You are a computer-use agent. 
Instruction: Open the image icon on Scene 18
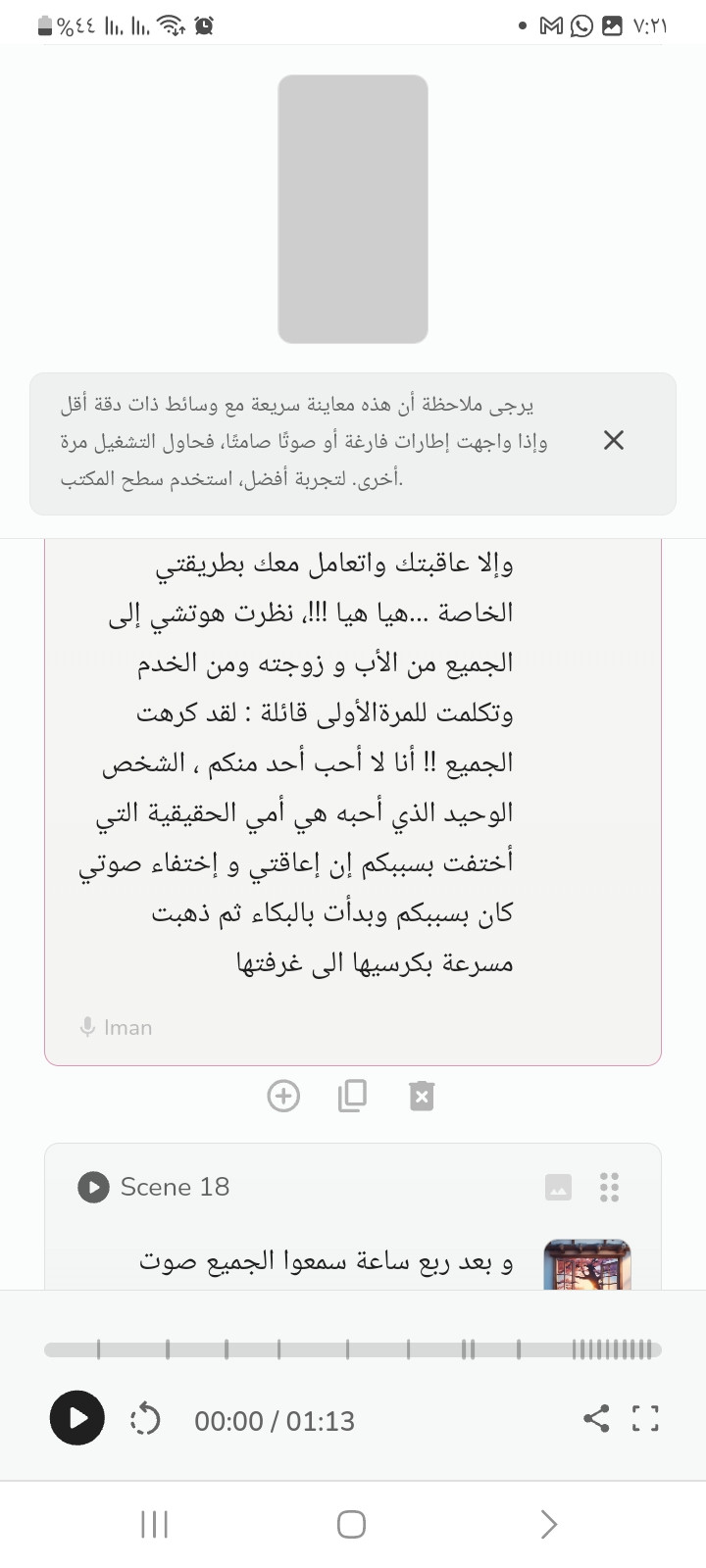coord(558,1187)
